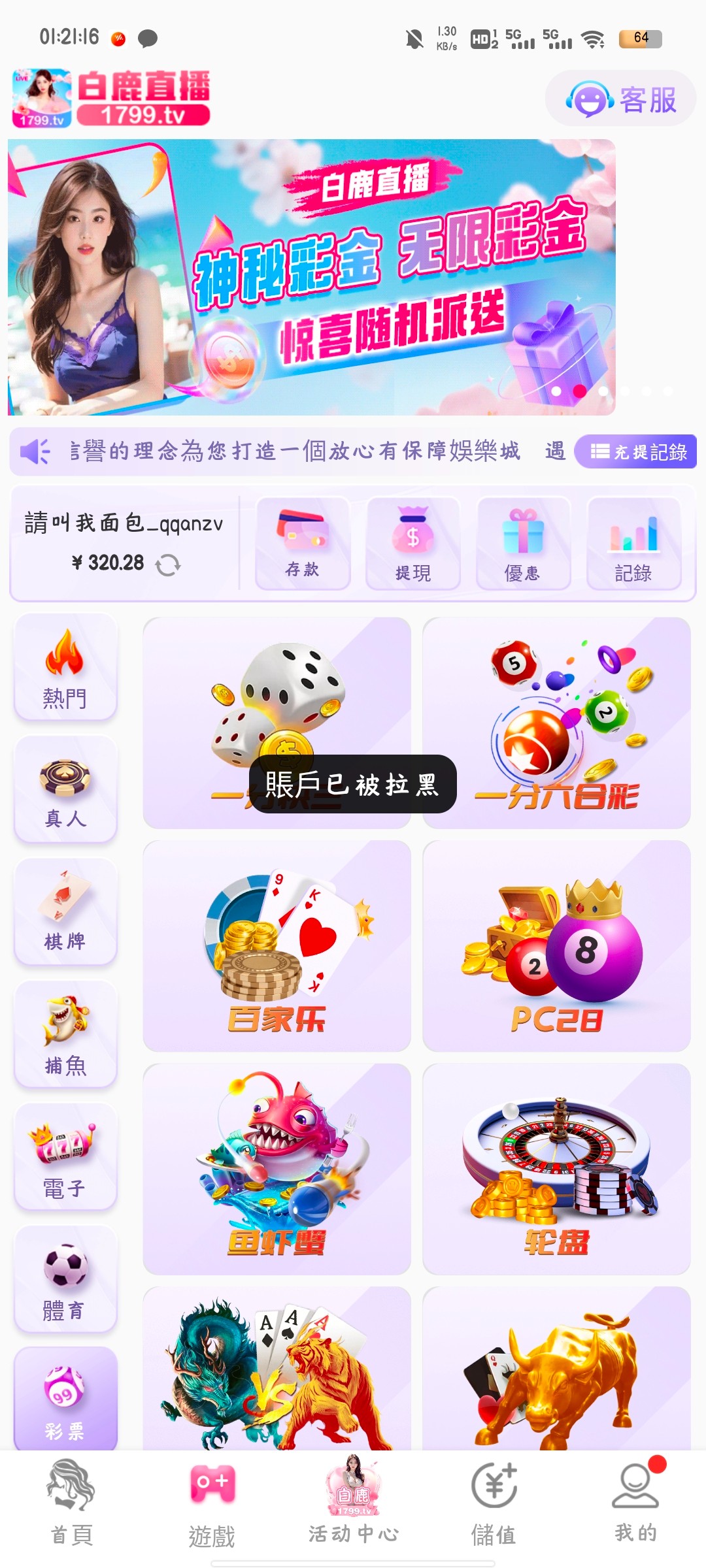The height and width of the screenshot is (1568, 706).
Task: Open 客服 customer service
Action: tap(620, 100)
